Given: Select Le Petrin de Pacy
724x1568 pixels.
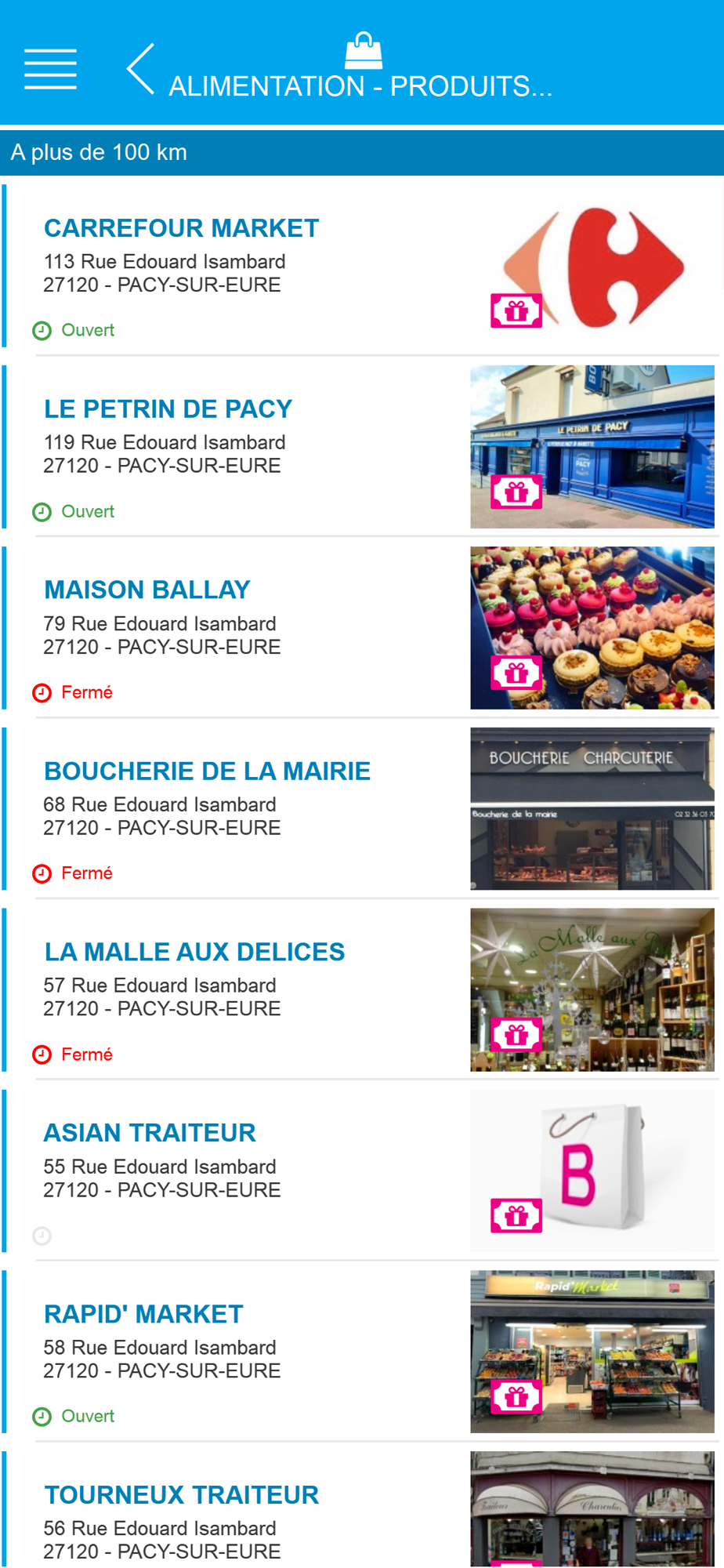Looking at the screenshot, I should (x=168, y=409).
